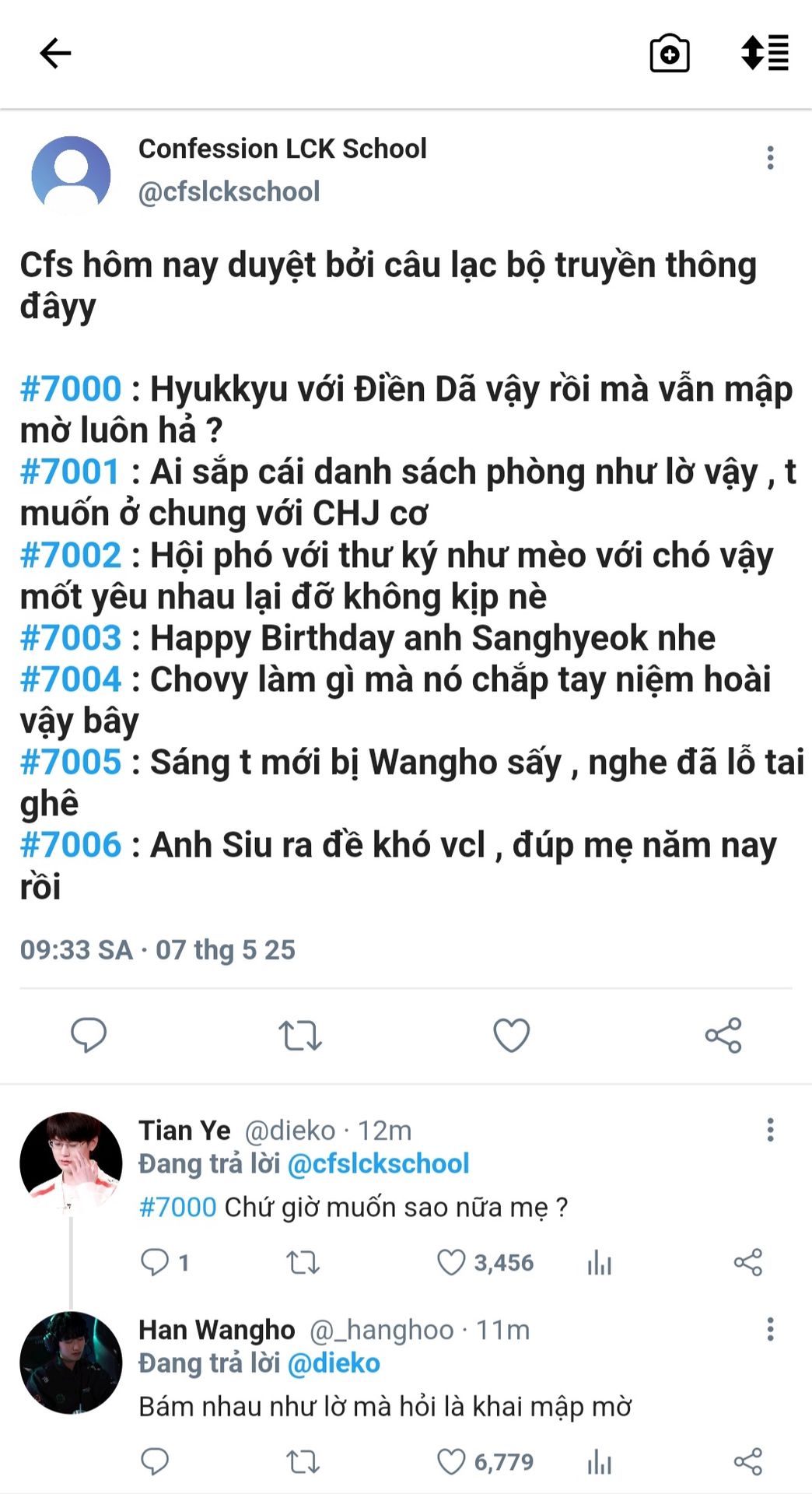This screenshot has height=1494, width=812.
Task: Retweet the Confession LCK School post
Action: (300, 1035)
